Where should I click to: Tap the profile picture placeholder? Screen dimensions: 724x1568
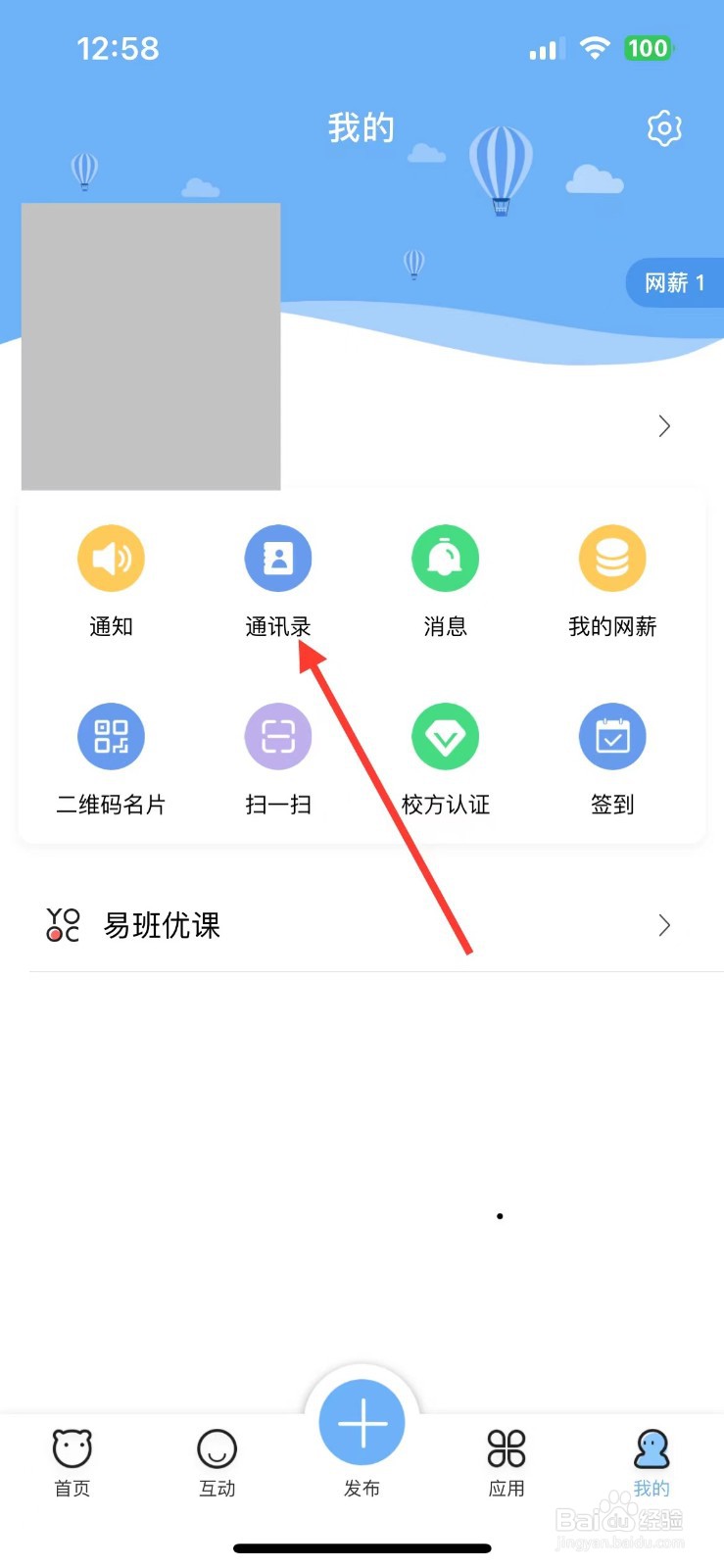151,346
